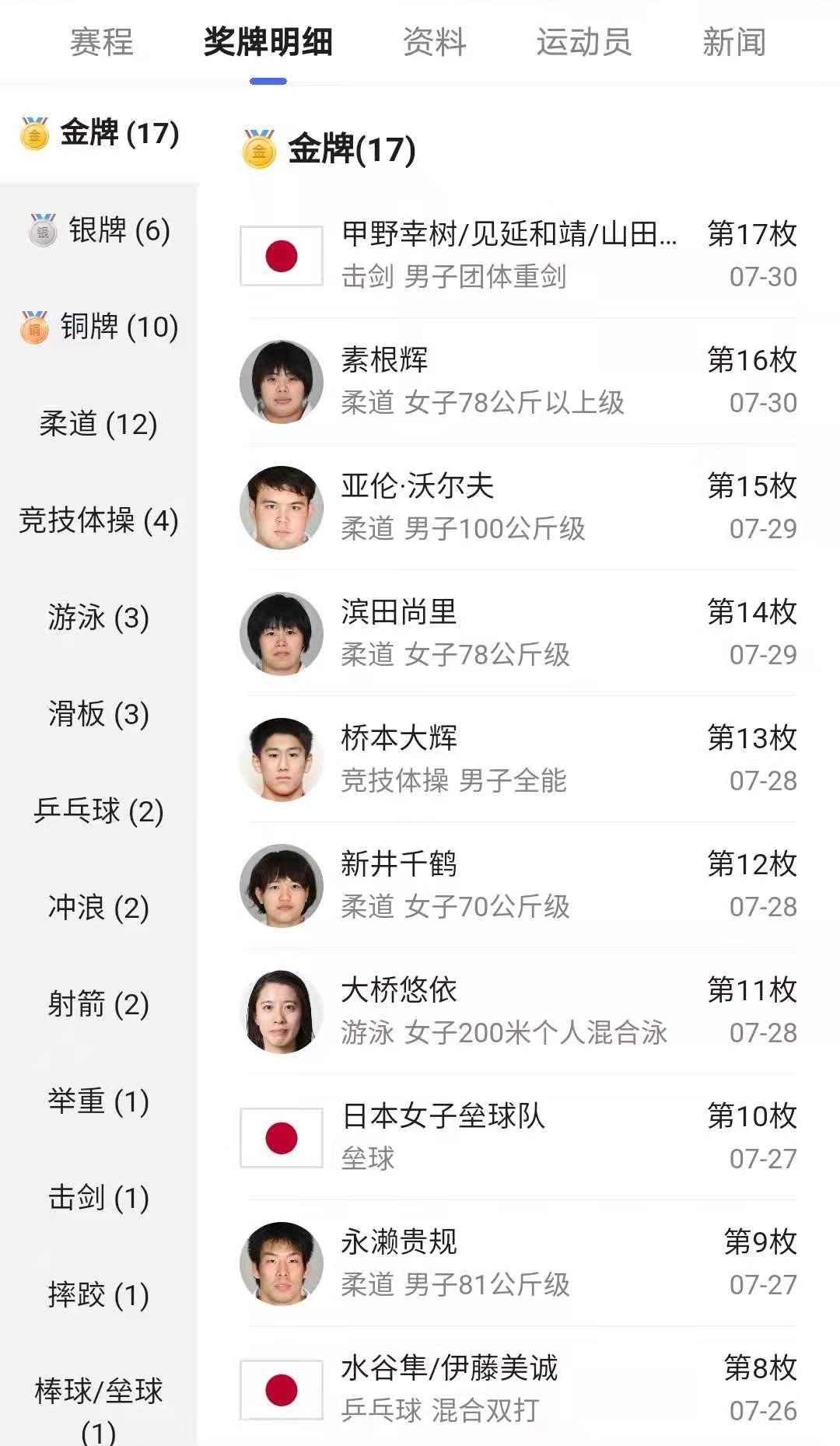The width and height of the screenshot is (840, 1446).
Task: Open the 新闻 tab
Action: coord(733,42)
